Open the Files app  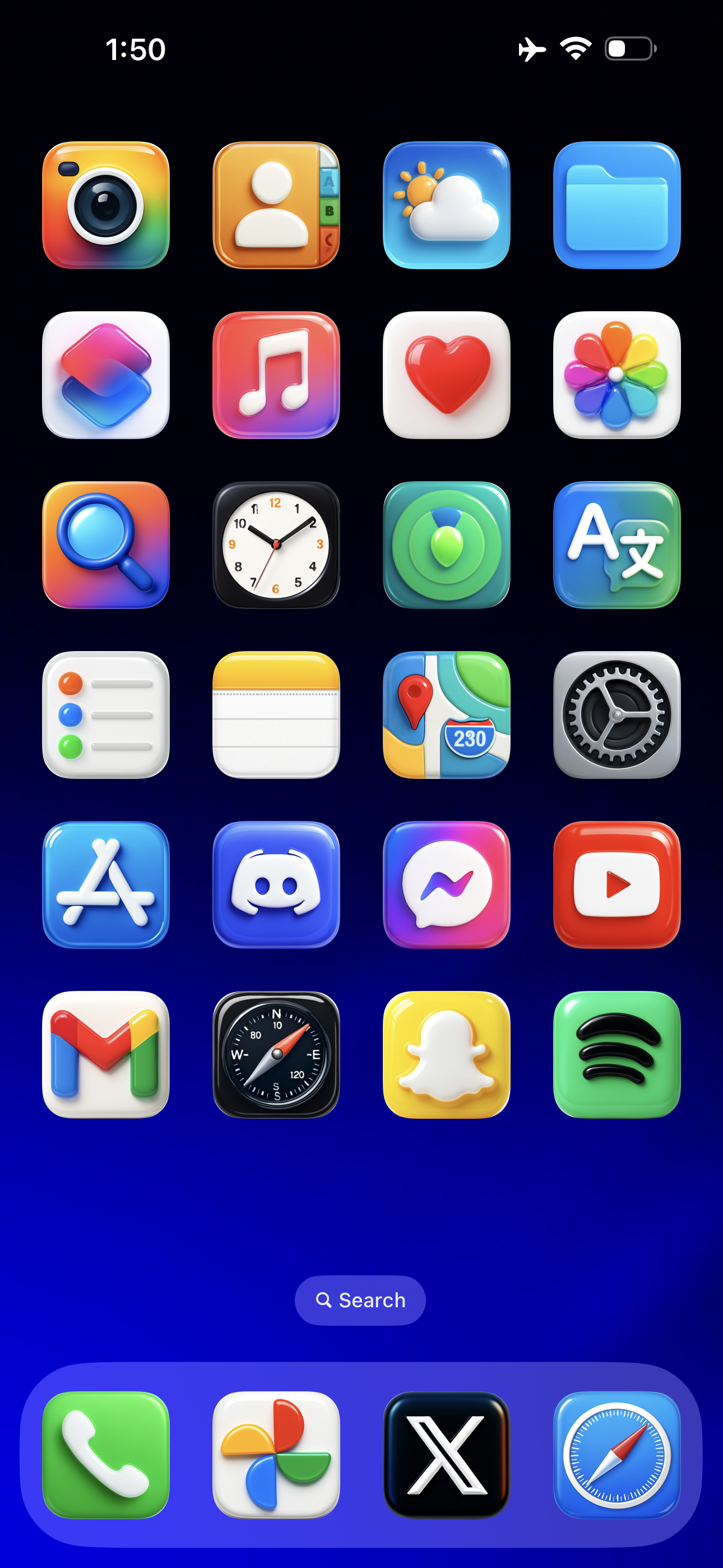pos(617,205)
